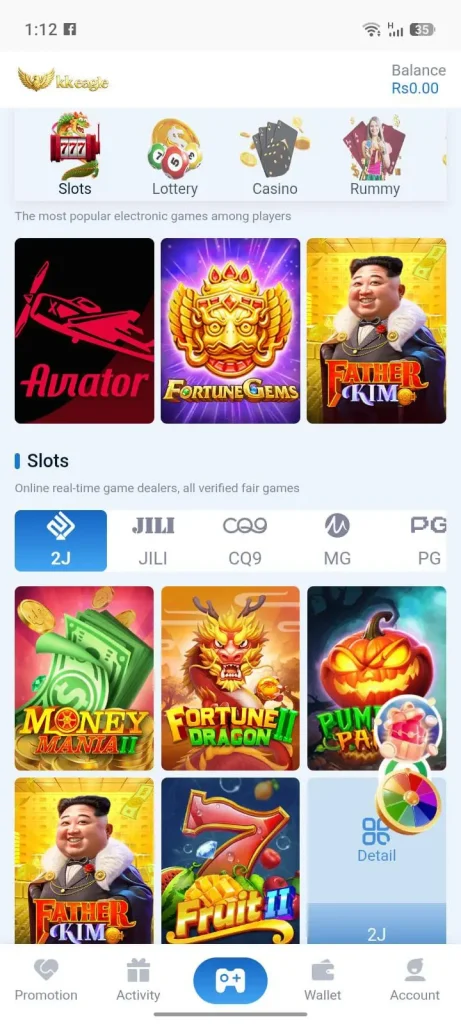Open the floating lucky spin wheel
Image resolution: width=461 pixels, height=1024 pixels.
(x=408, y=800)
